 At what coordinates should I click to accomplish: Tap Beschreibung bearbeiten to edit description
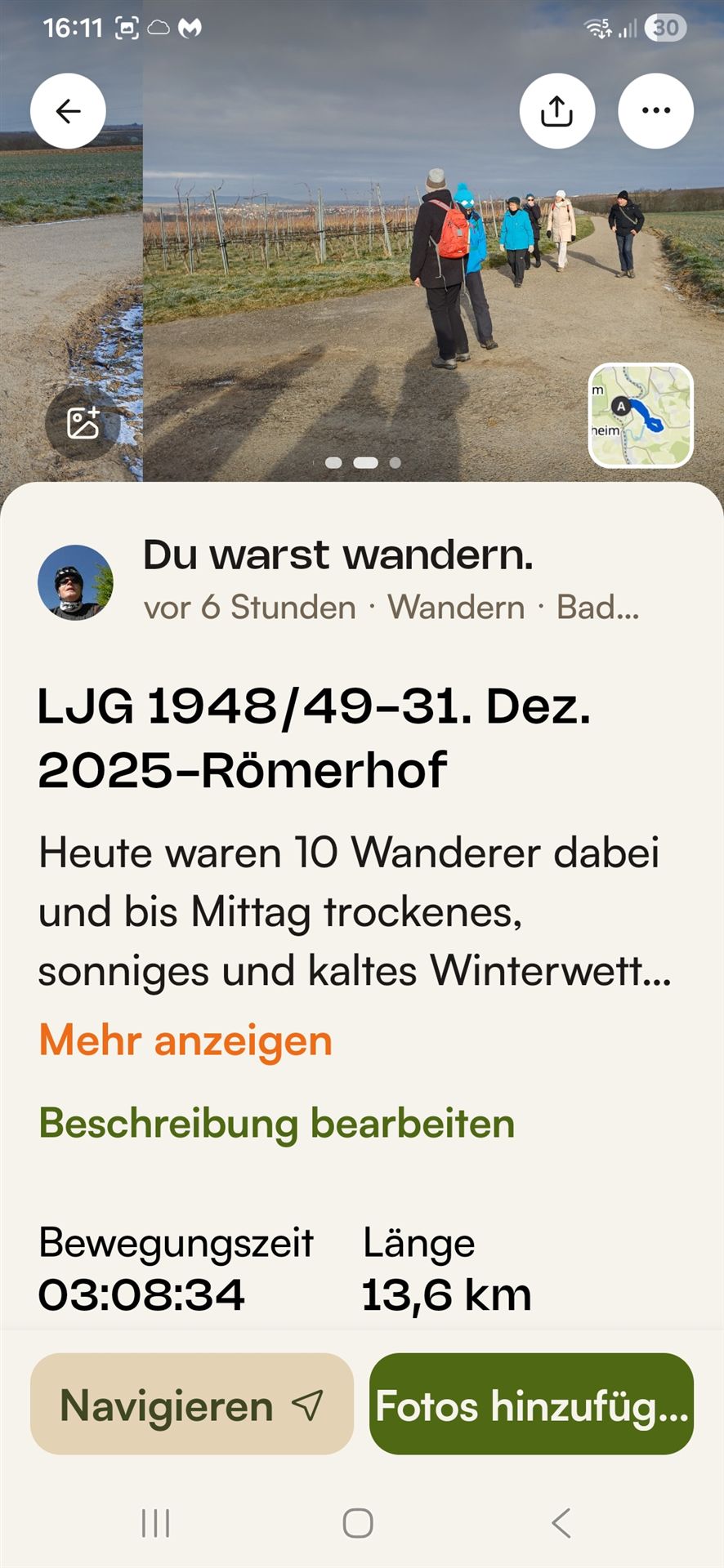tap(276, 1123)
